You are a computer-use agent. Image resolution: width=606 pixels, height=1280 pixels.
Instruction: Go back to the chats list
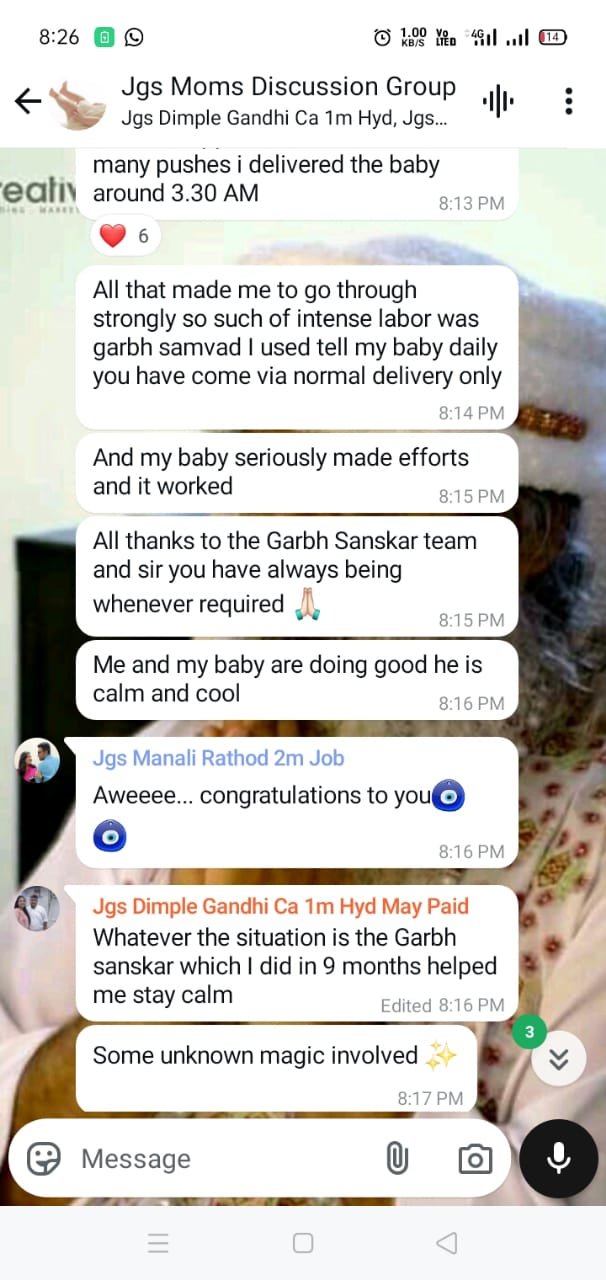pyautogui.click(x=28, y=101)
